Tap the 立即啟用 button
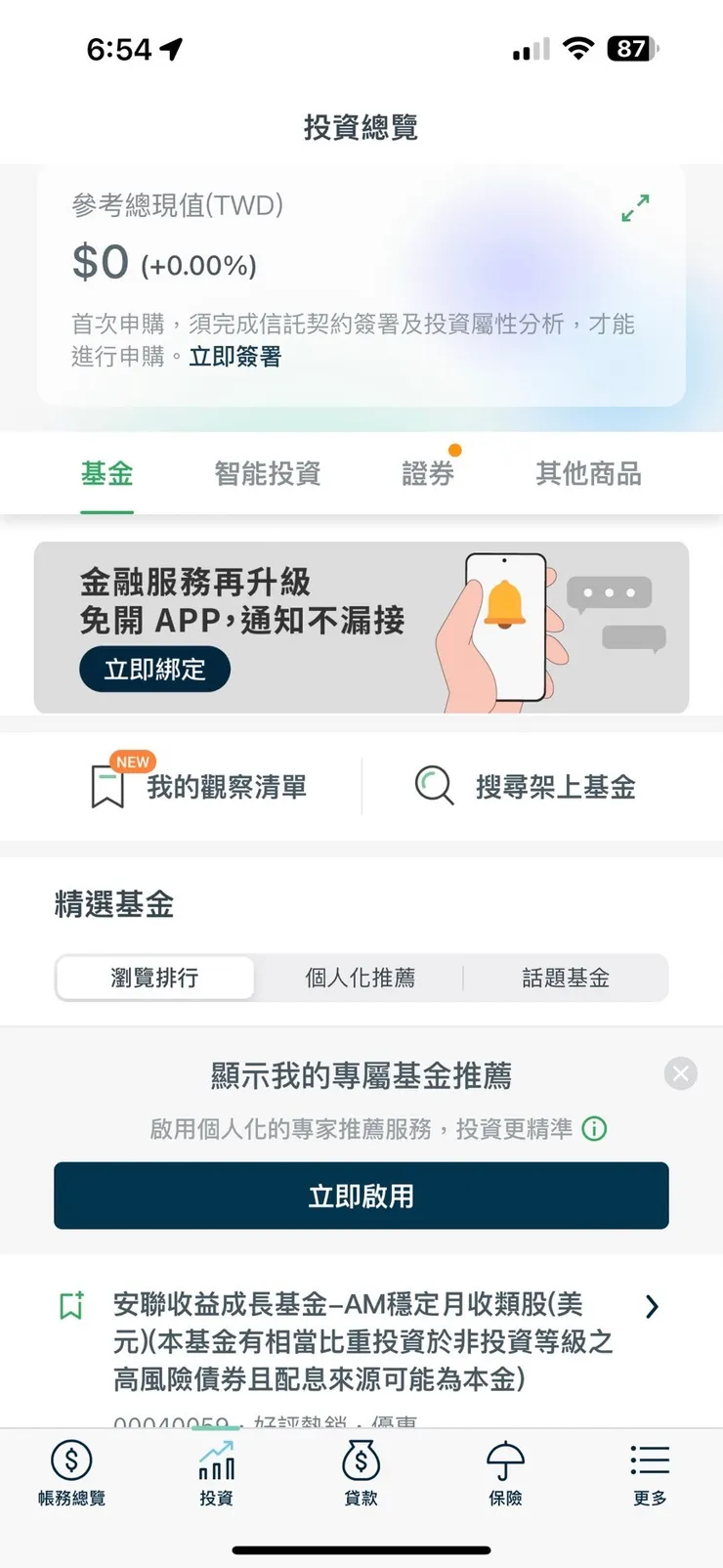 [361, 1195]
